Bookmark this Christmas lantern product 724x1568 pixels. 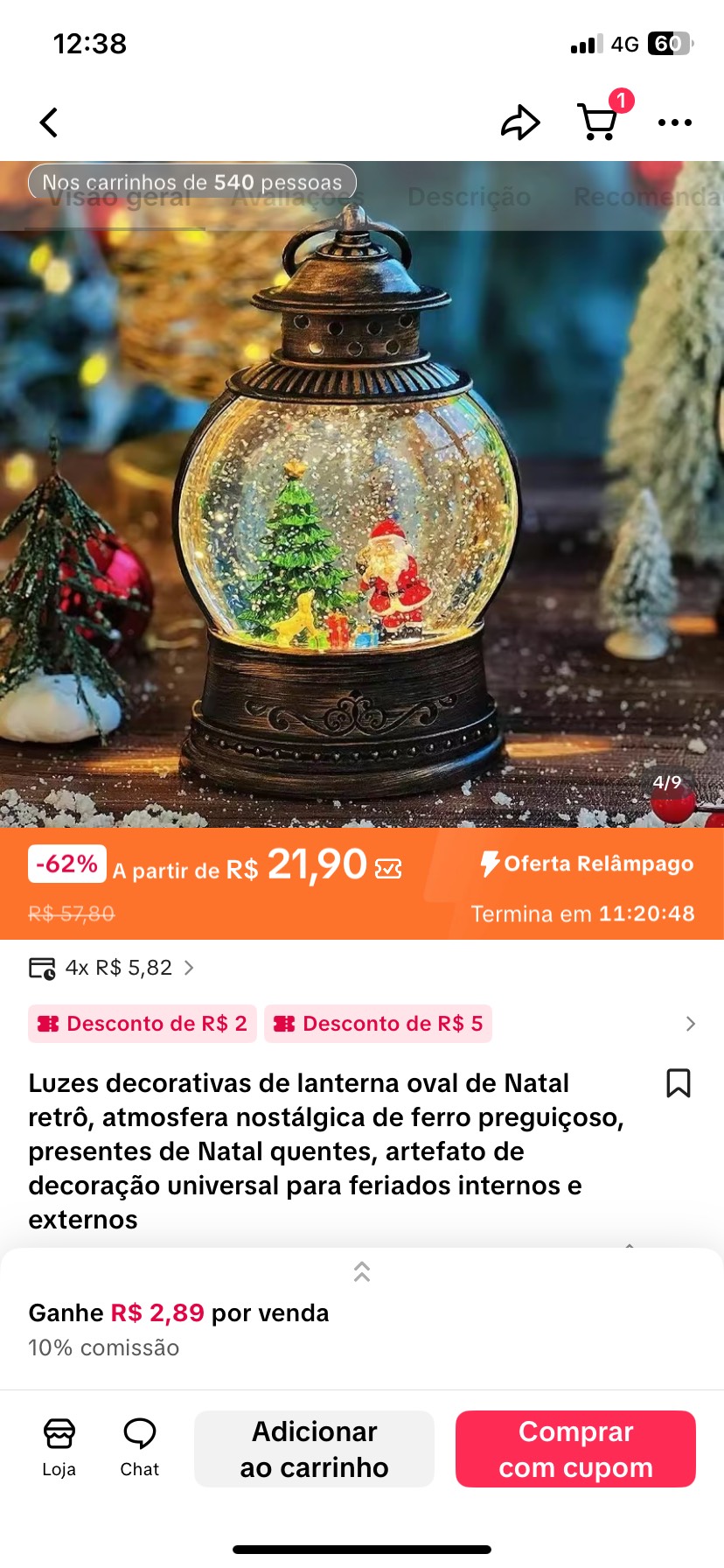click(679, 1083)
